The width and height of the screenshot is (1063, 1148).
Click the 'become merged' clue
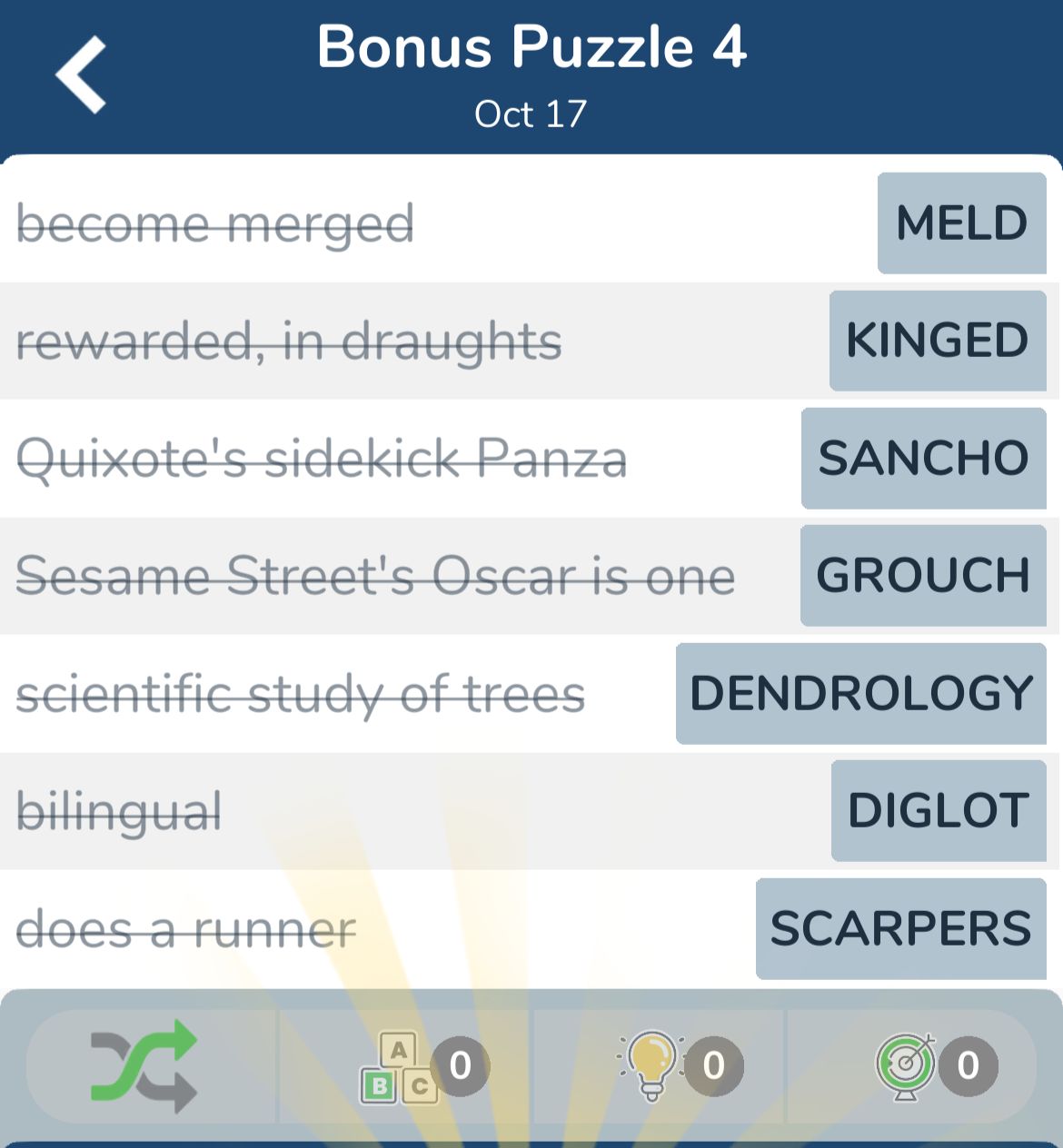click(214, 223)
